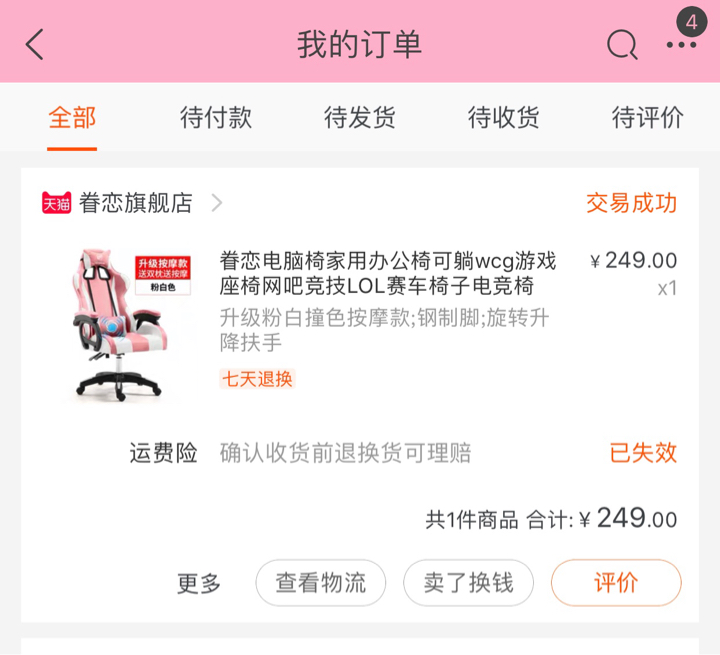Resell the chair via 卖了换钱
This screenshot has width=720, height=655.
[468, 583]
